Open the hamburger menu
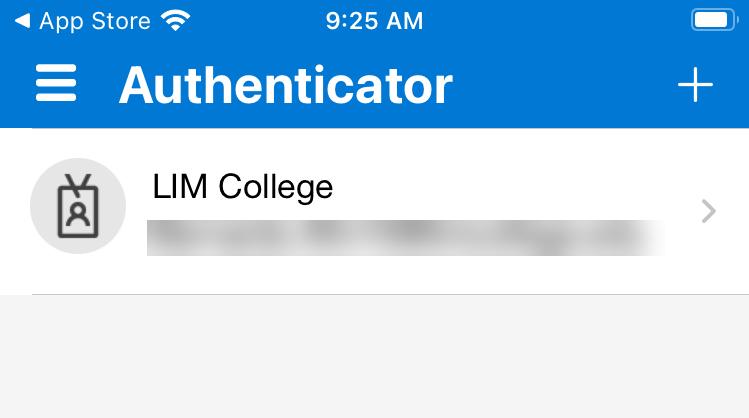 pyautogui.click(x=56, y=84)
